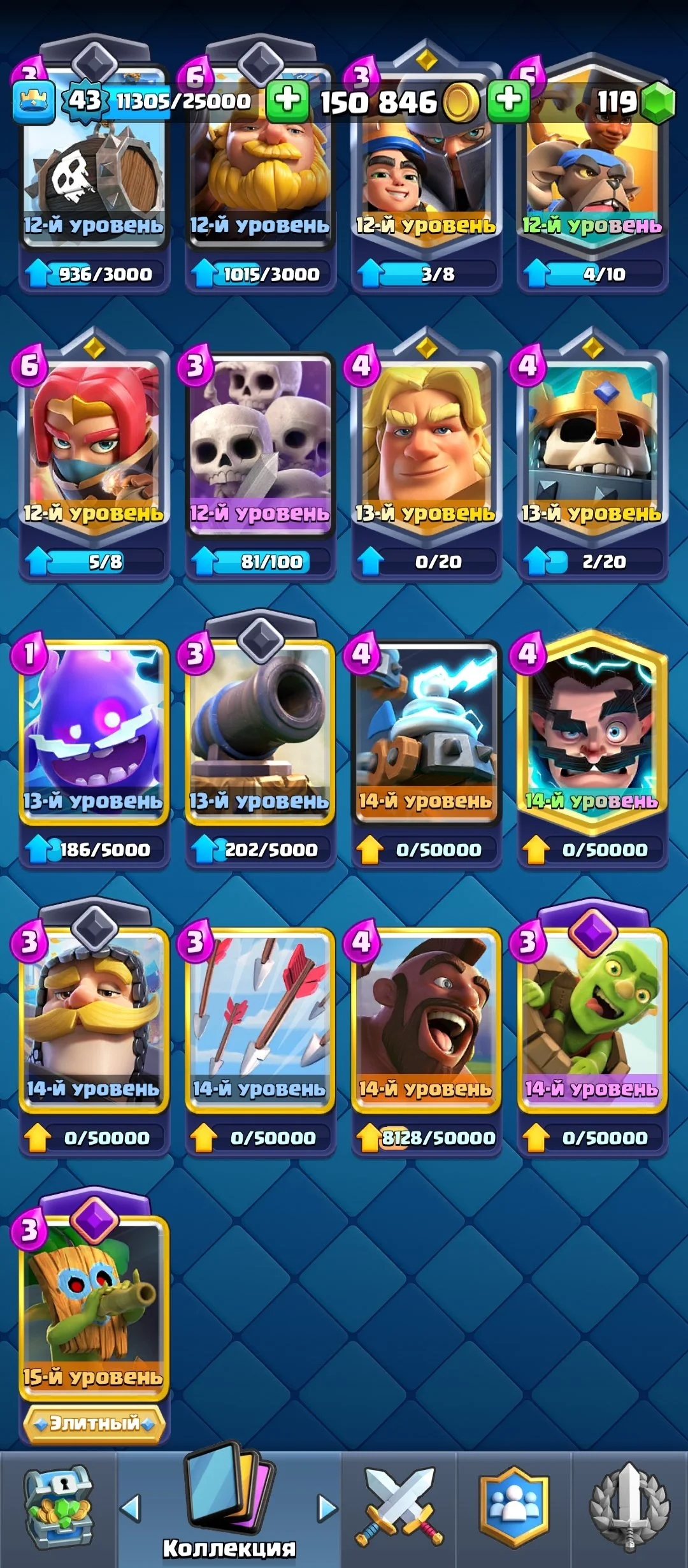
Task: Open the Electro Wizard card
Action: (592, 733)
